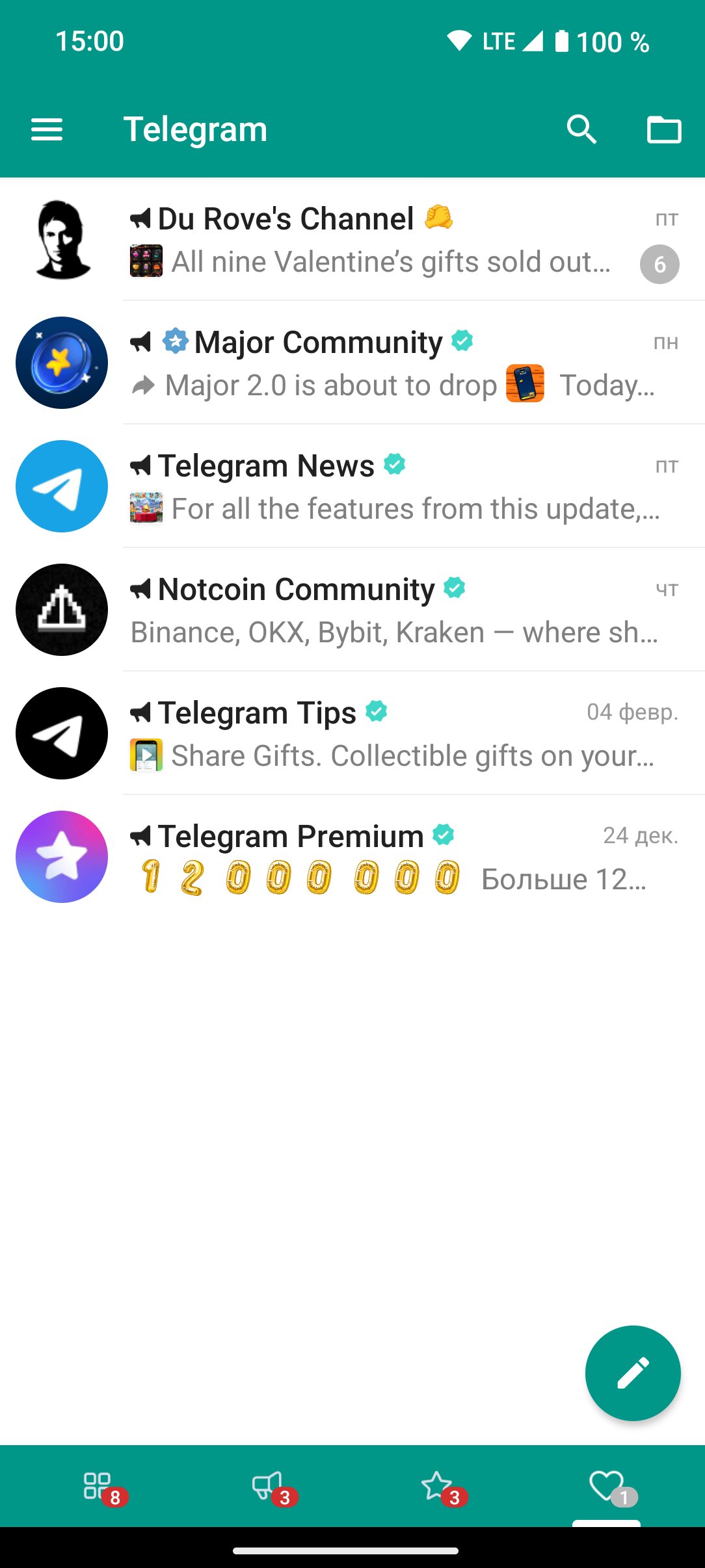Switch to the grid tab with 8 unread
This screenshot has height=1568, width=705.
pyautogui.click(x=98, y=1486)
